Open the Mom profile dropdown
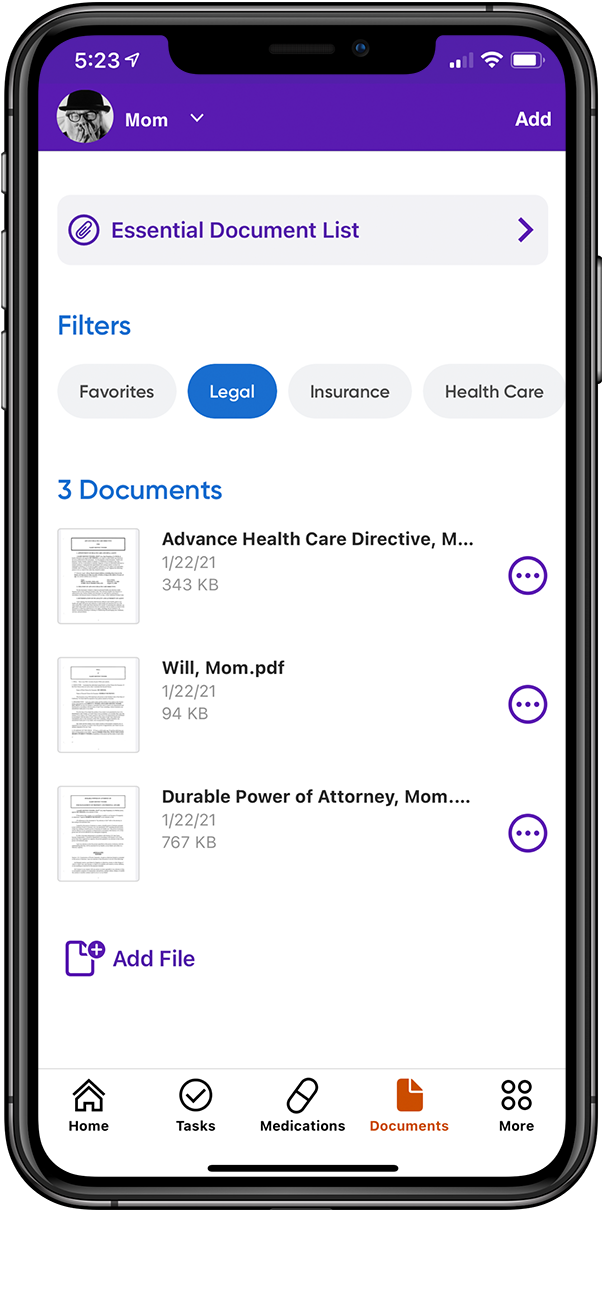 196,119
